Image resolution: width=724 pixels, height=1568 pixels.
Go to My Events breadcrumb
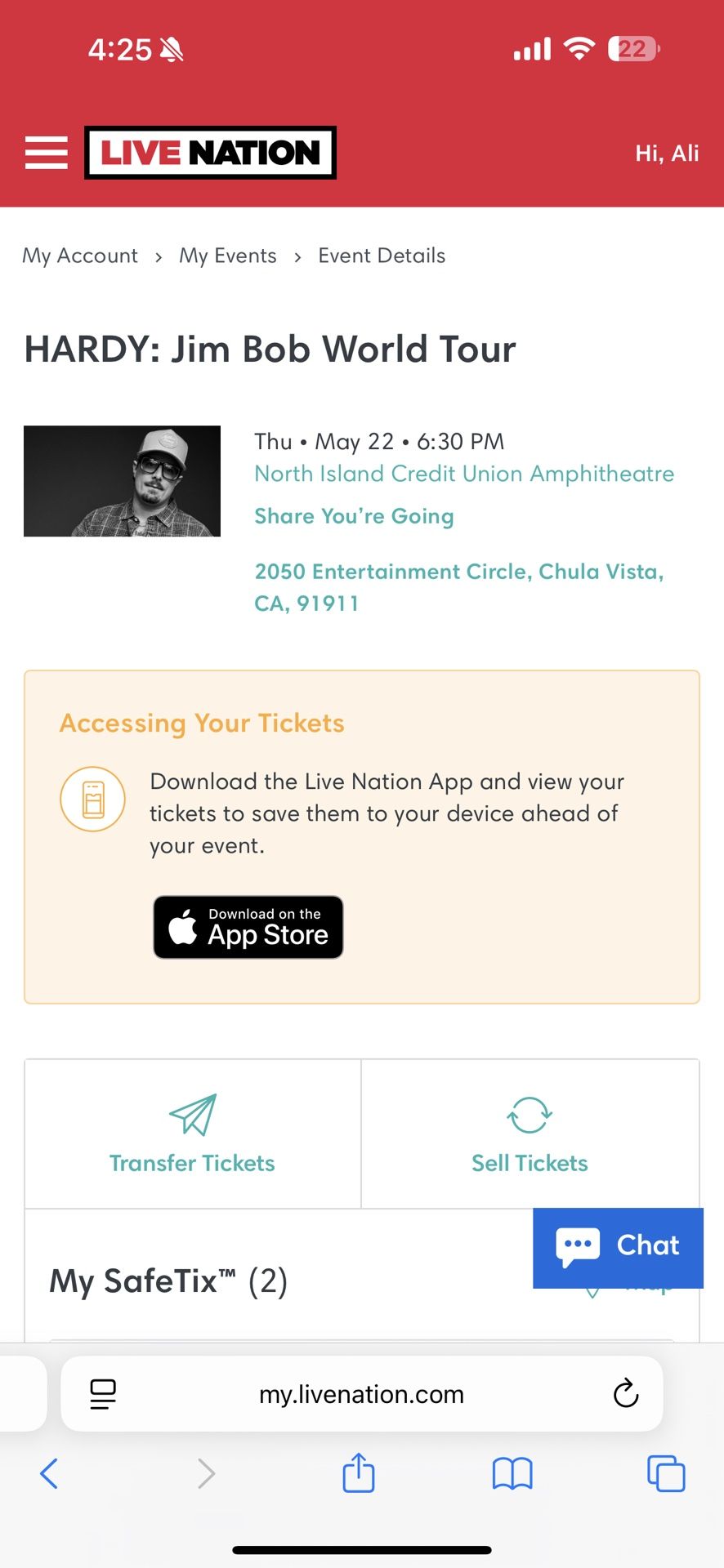(228, 256)
